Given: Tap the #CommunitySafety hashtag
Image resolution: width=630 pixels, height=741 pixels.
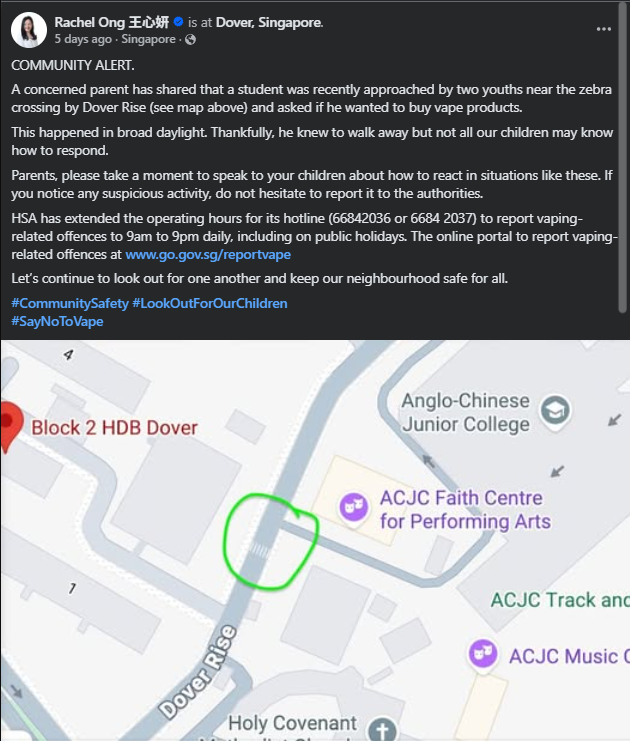Looking at the screenshot, I should coord(69,303).
